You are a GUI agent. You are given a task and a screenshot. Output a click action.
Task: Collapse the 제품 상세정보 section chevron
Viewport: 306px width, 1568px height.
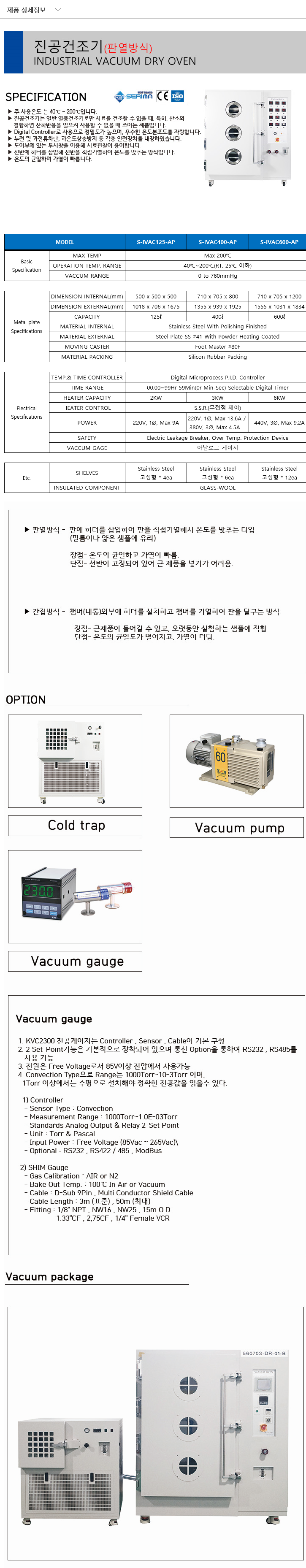point(58,11)
